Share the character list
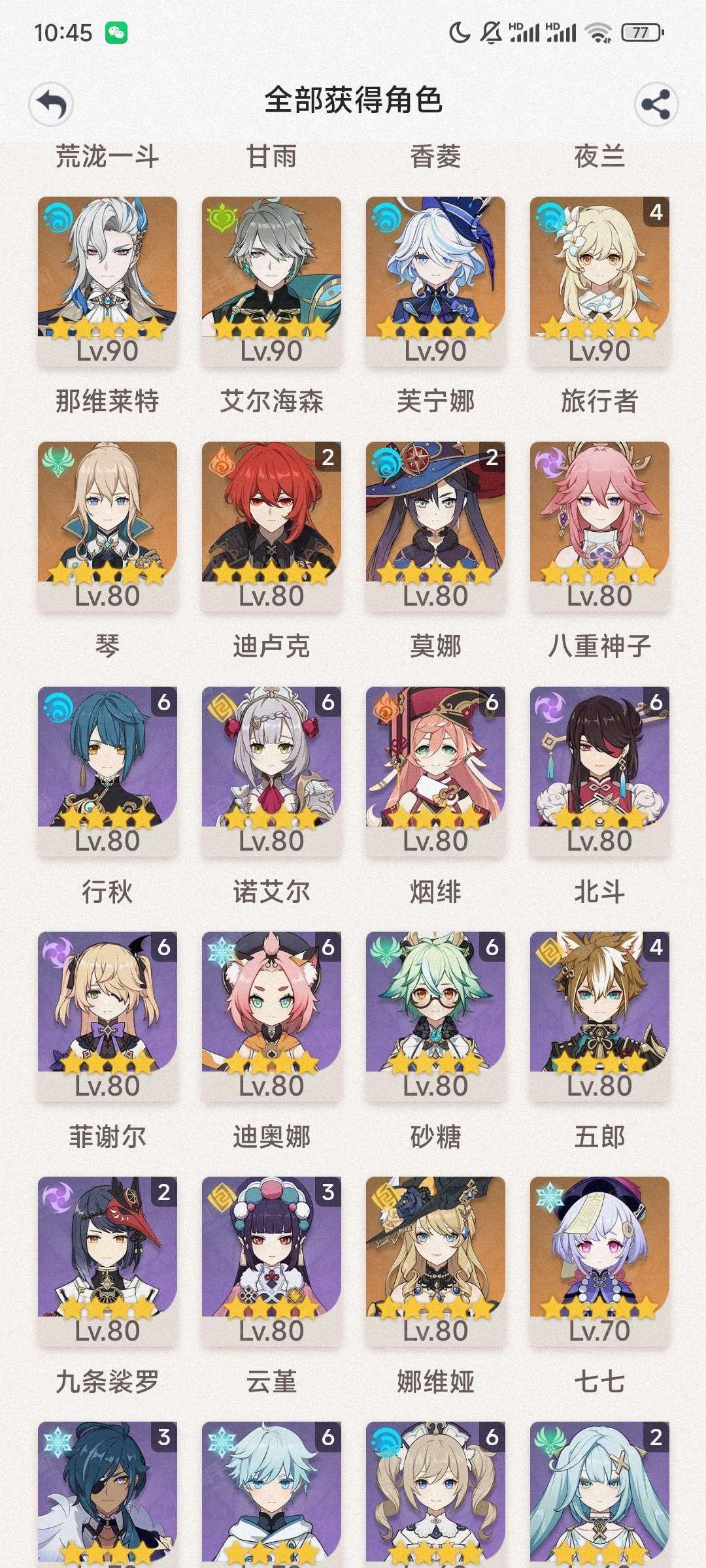Image resolution: width=706 pixels, height=1568 pixels. [x=656, y=103]
